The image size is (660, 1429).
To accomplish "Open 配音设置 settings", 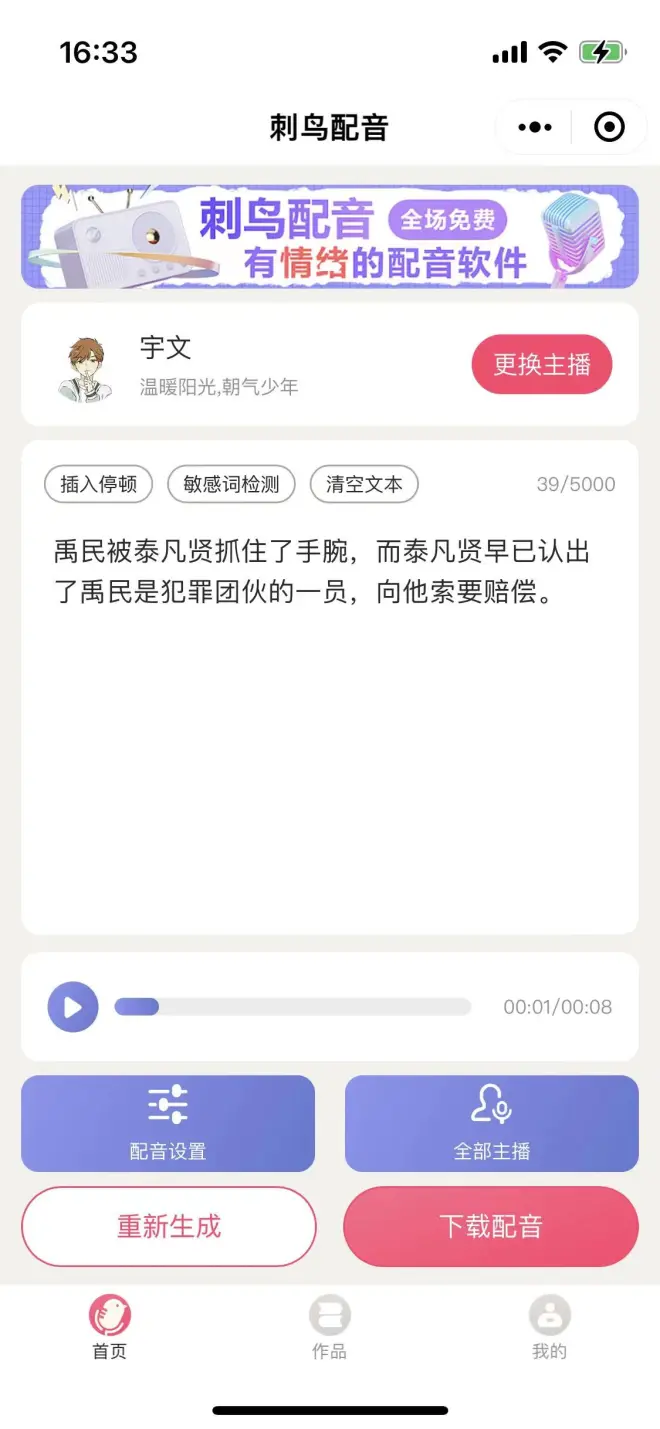I will pyautogui.click(x=168, y=1123).
